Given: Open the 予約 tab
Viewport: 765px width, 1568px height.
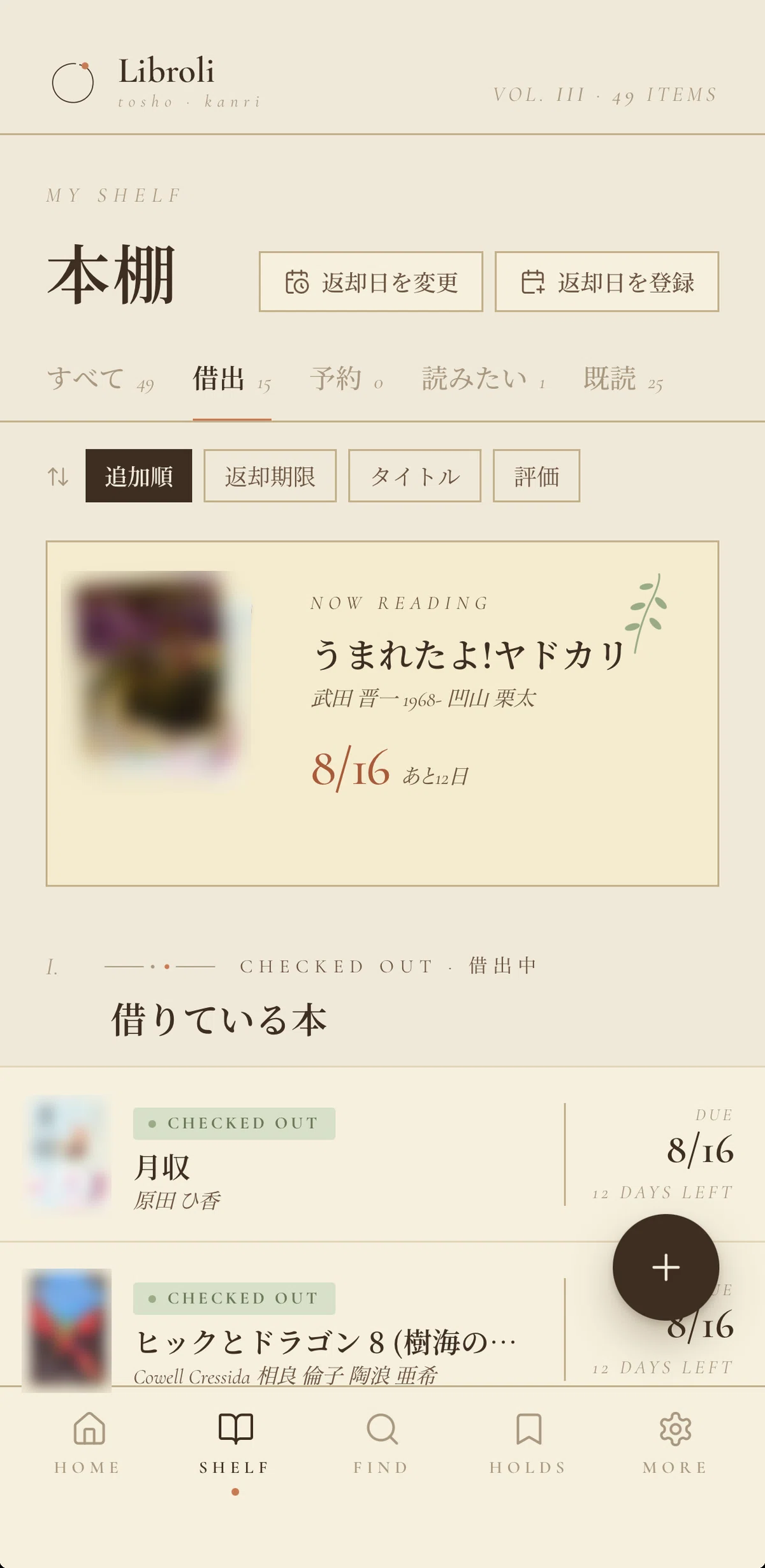Looking at the screenshot, I should 346,380.
